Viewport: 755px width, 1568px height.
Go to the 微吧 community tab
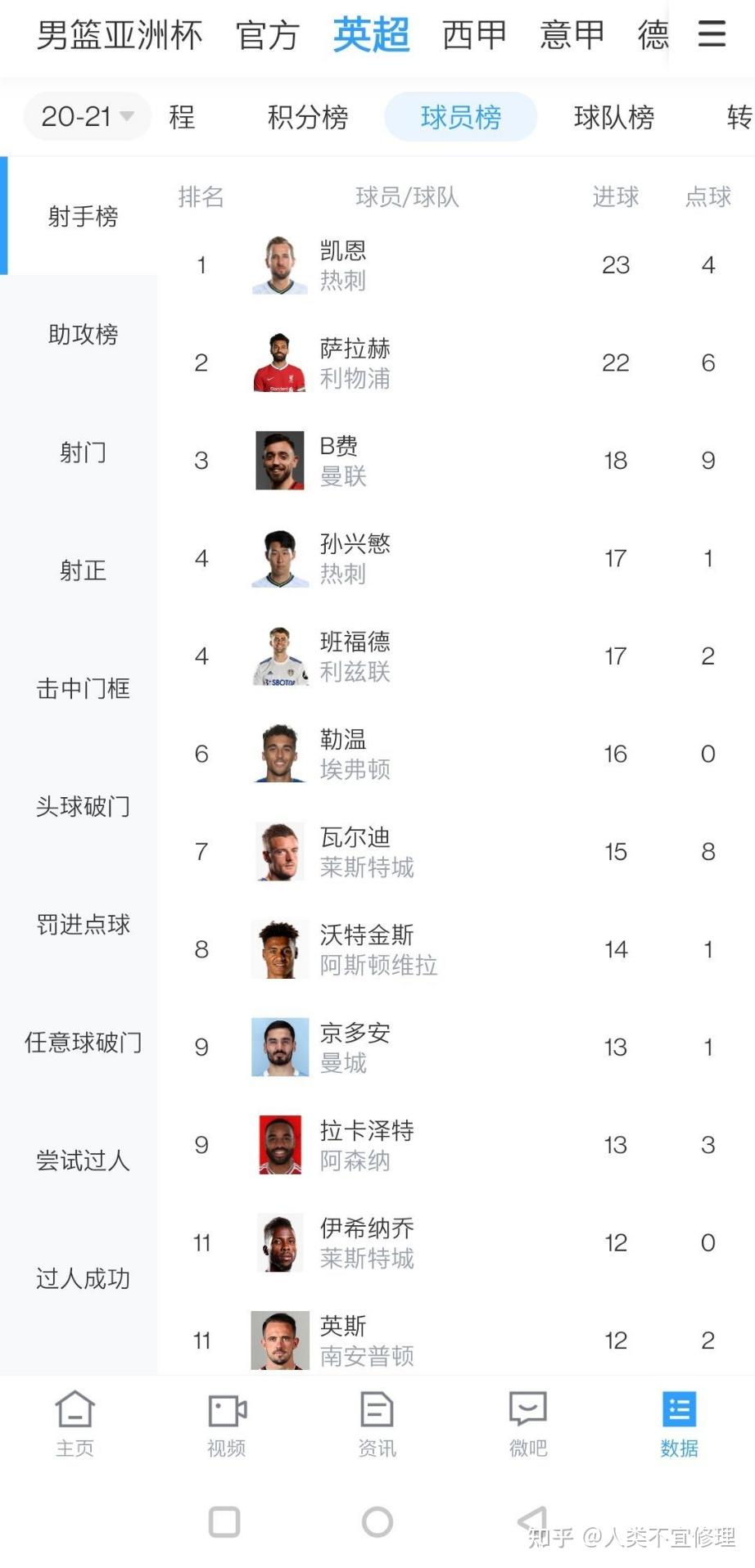pyautogui.click(x=527, y=1424)
